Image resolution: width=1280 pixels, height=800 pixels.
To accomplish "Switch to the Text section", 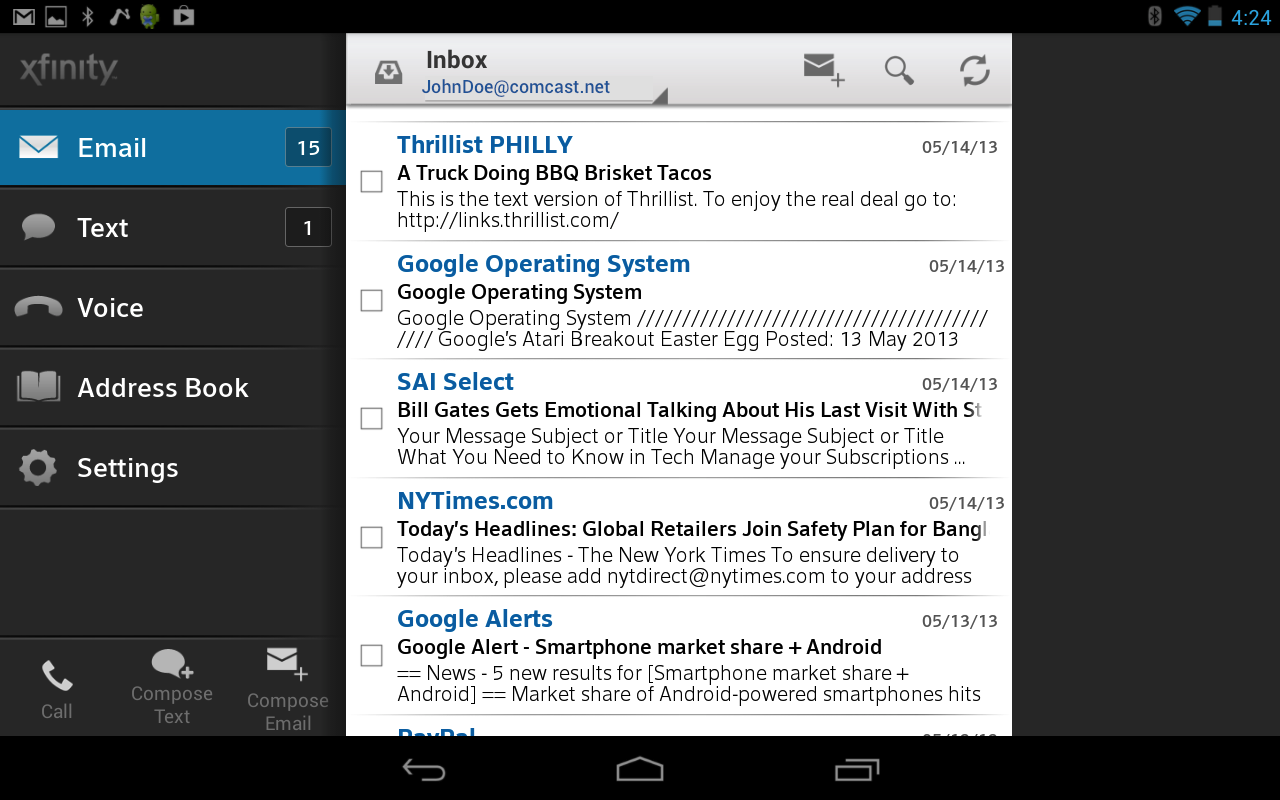I will (172, 228).
